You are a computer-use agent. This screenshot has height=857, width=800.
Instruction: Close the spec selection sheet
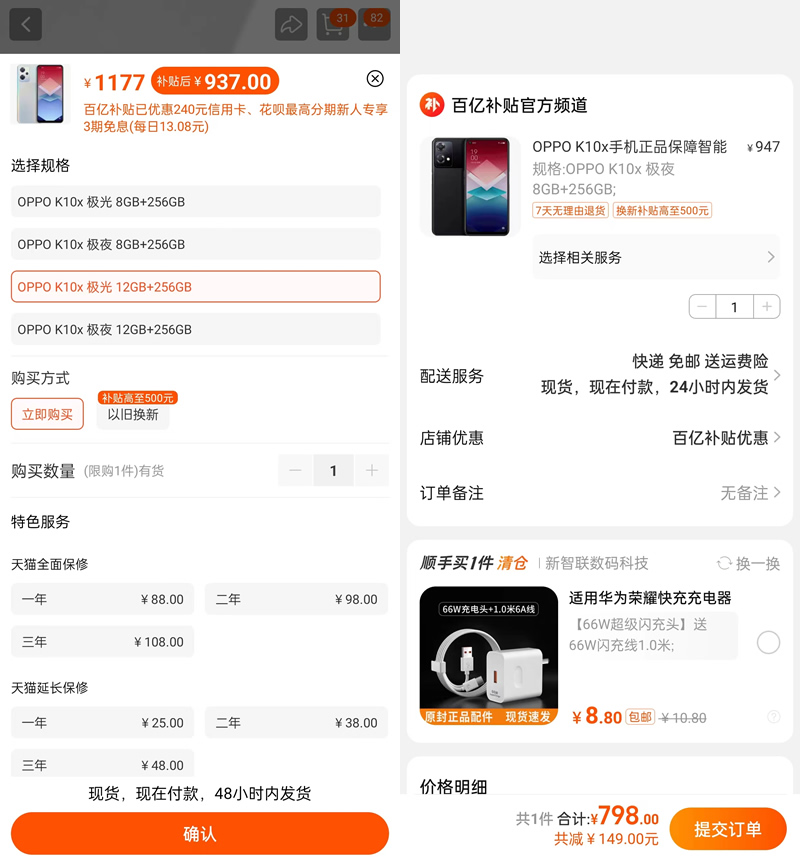(x=375, y=79)
